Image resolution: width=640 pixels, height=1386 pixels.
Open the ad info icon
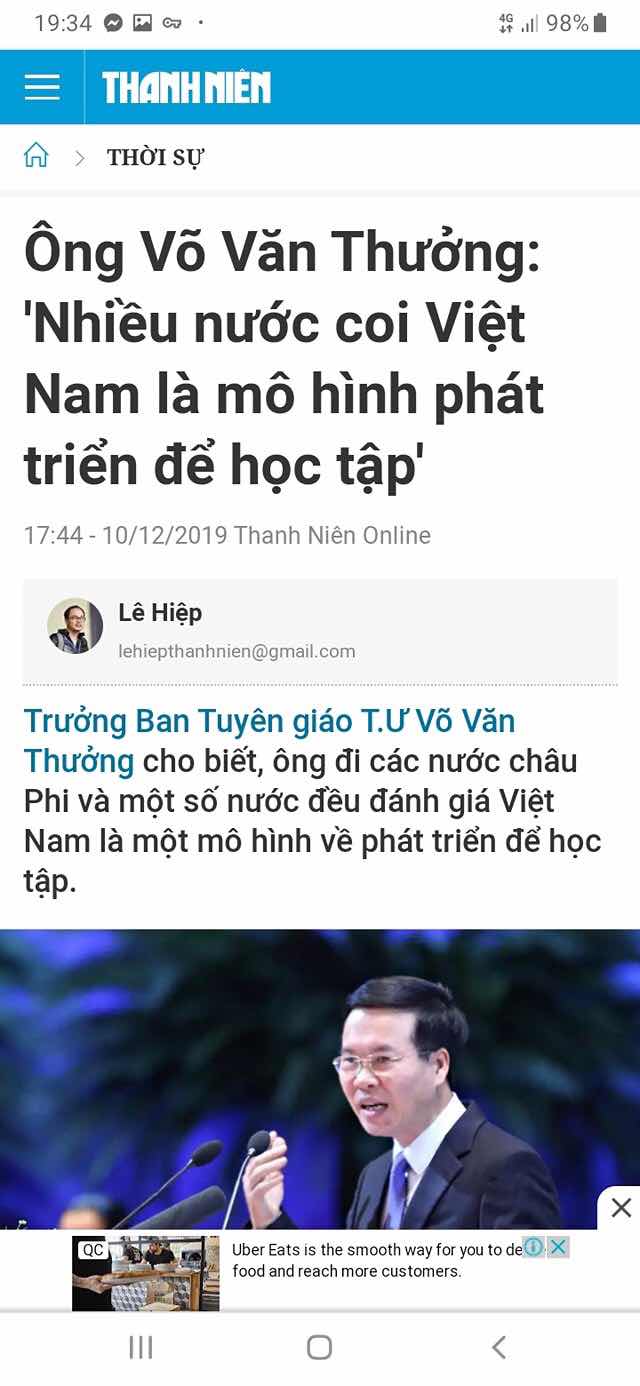click(x=534, y=1247)
